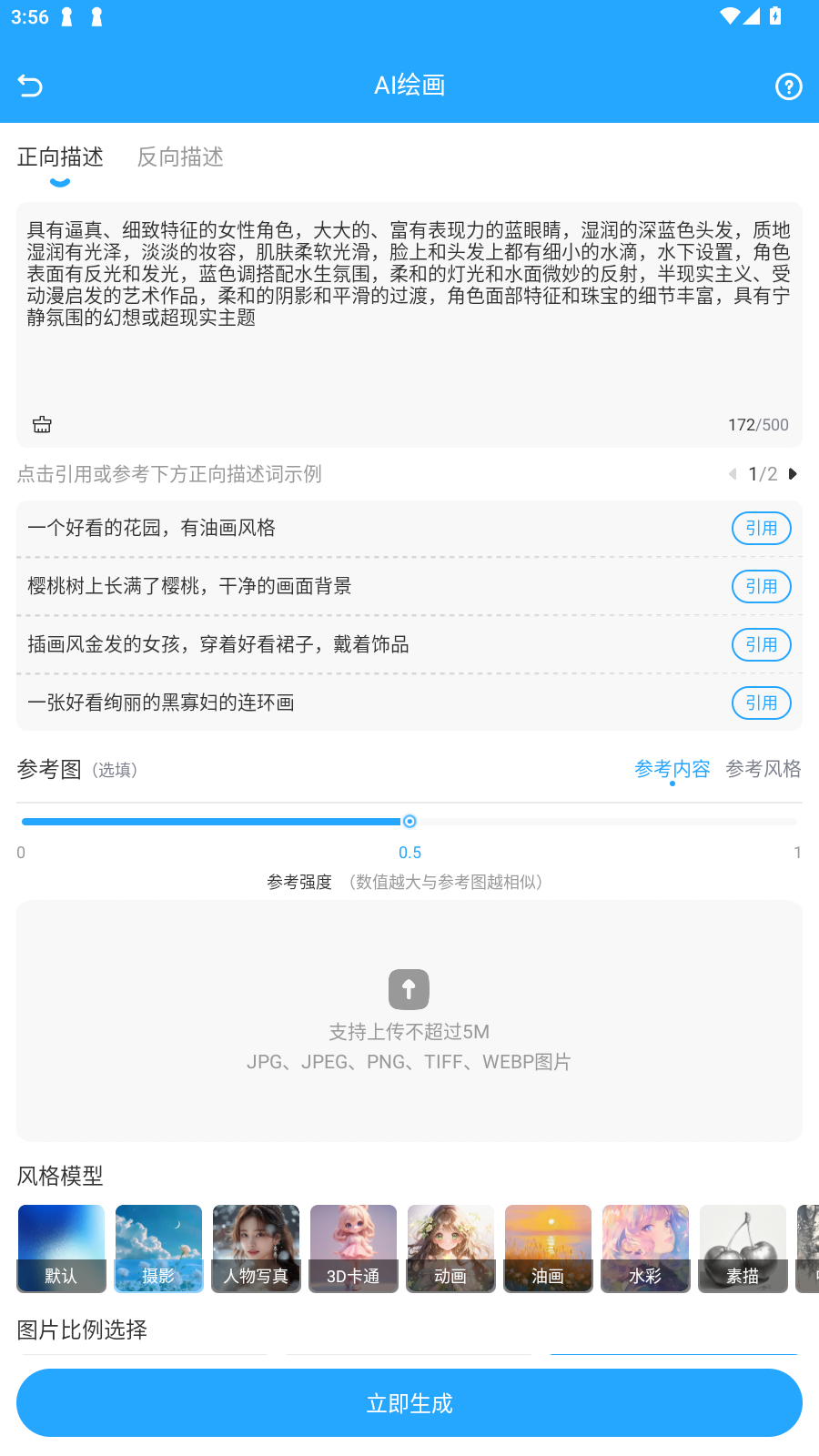Quote the 插画风金发的女孩 example

pos(761,645)
